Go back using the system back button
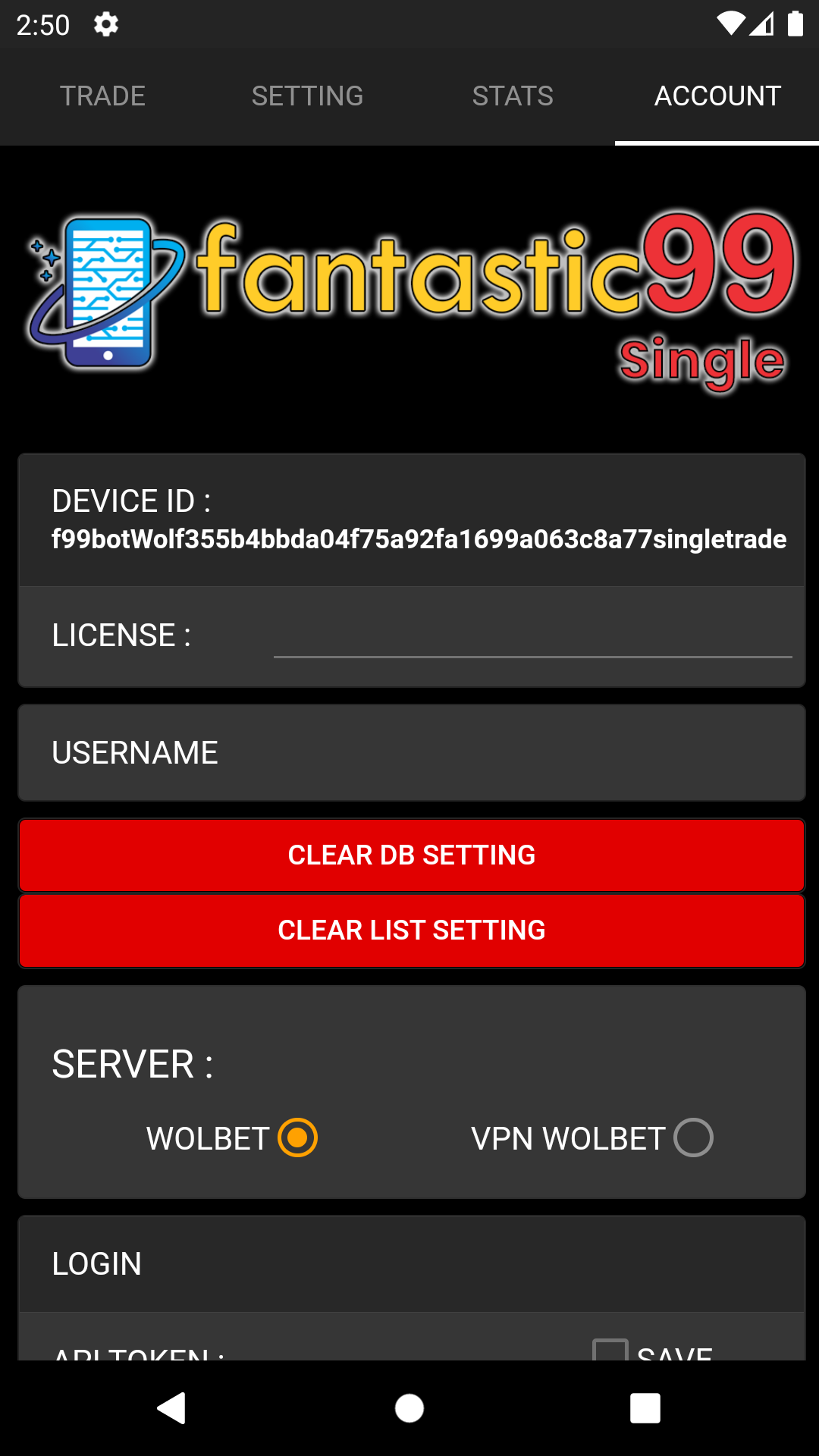This screenshot has height=1456, width=819. coord(173,1408)
